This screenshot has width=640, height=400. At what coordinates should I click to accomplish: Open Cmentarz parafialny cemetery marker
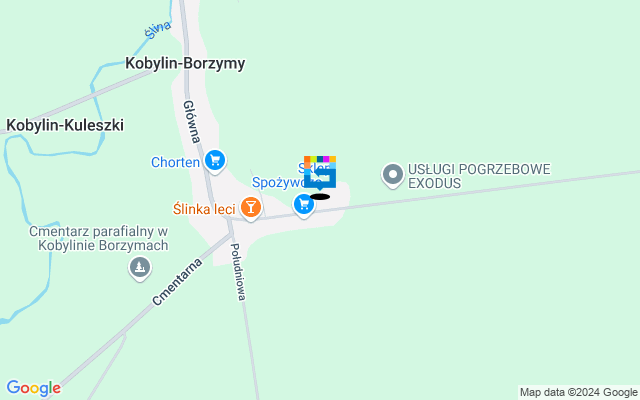[140, 267]
